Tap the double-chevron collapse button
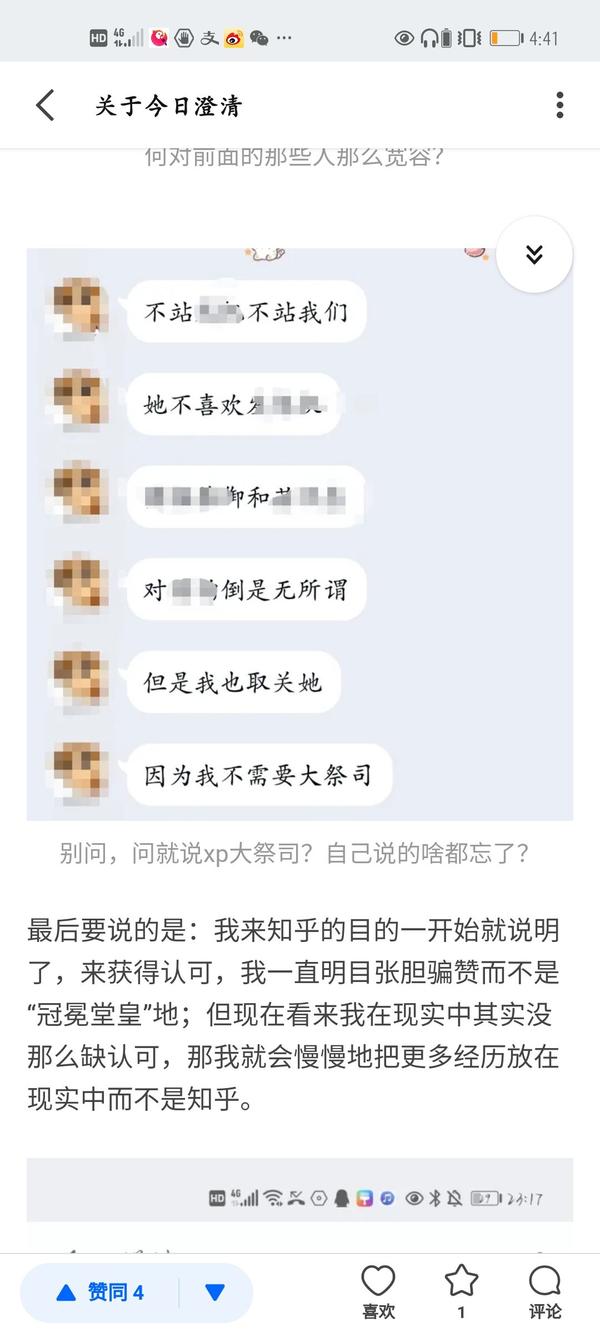This screenshot has width=600, height=1333. (534, 255)
